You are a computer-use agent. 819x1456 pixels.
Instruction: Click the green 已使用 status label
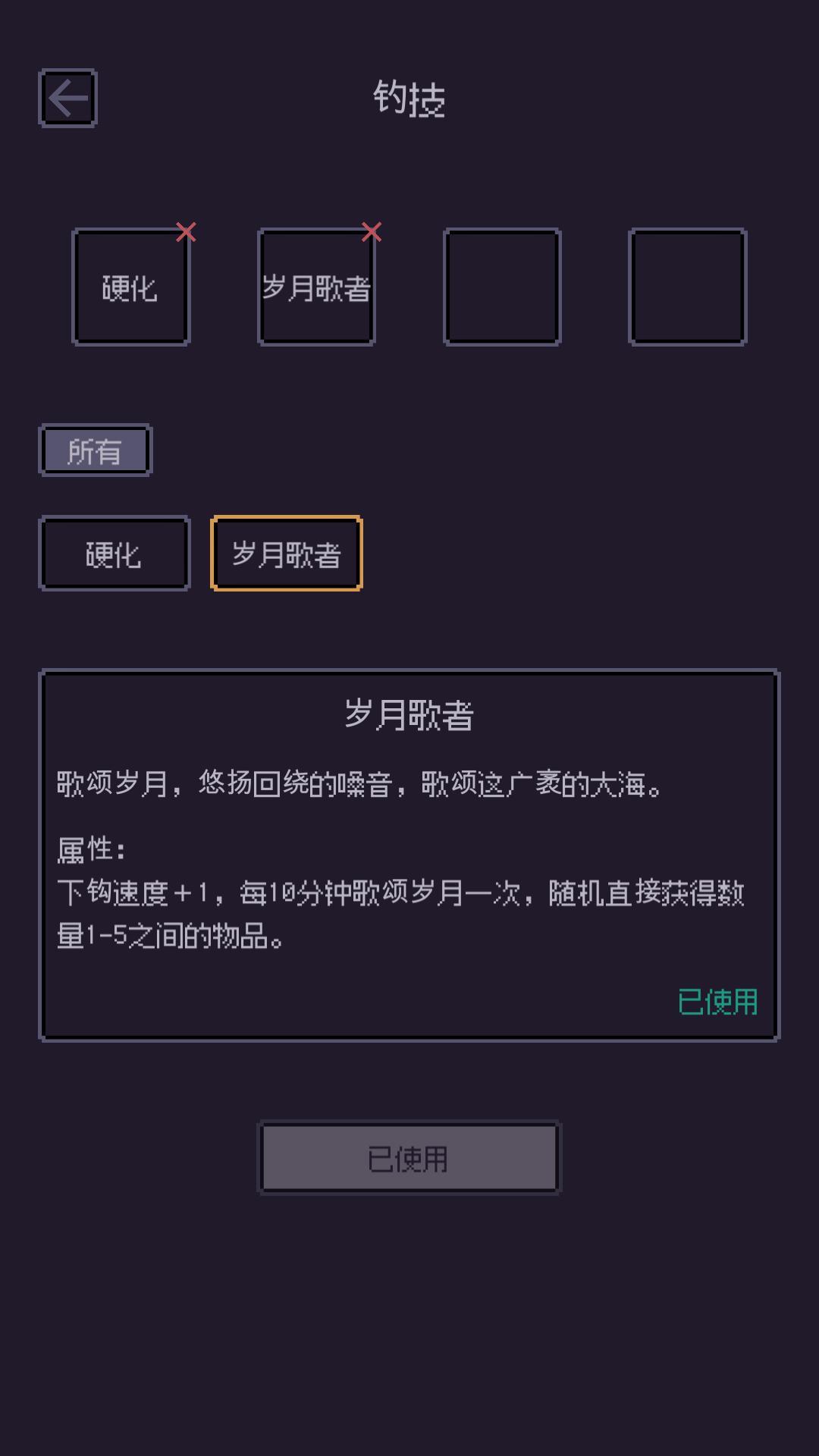click(718, 1003)
